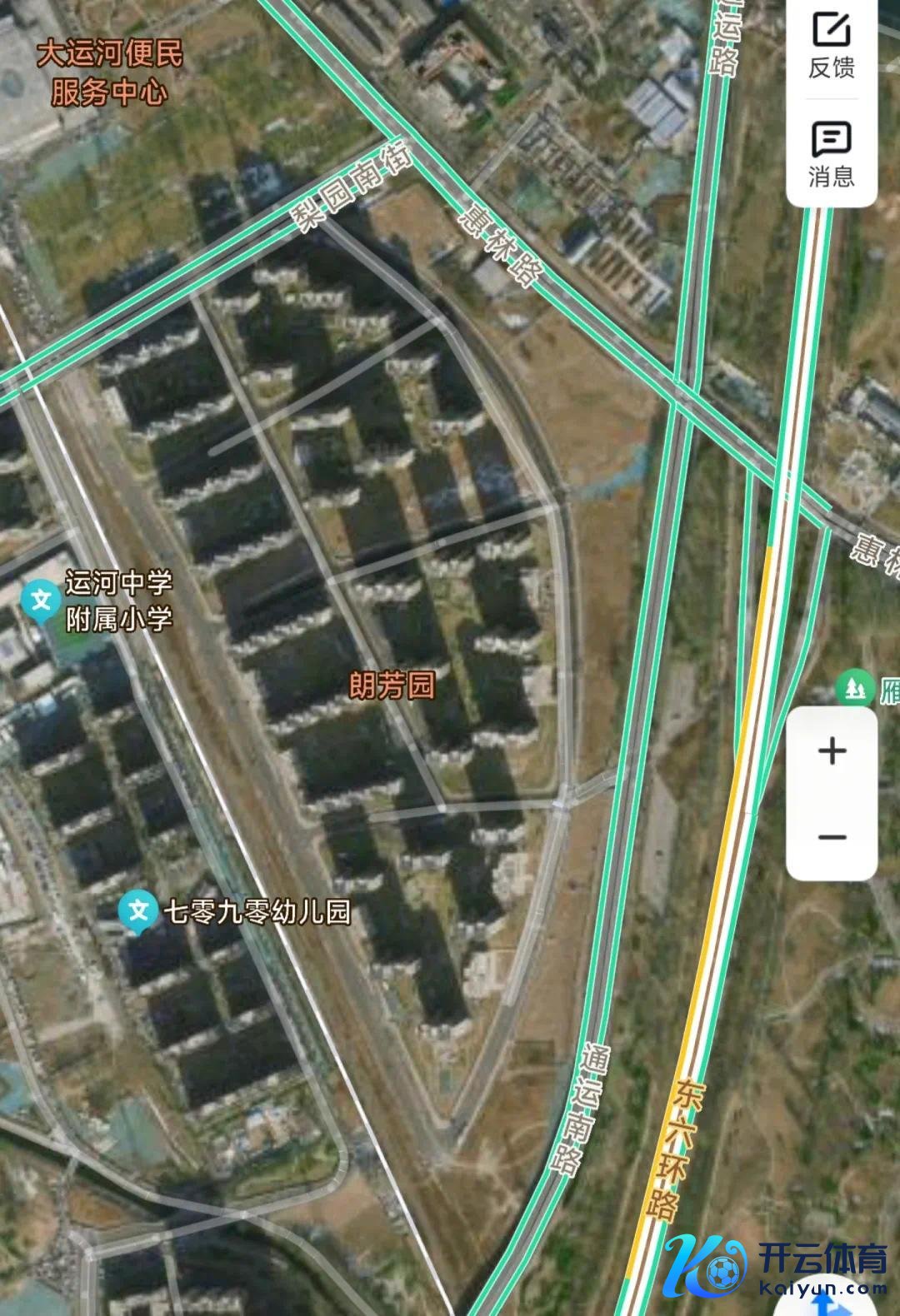Select the 七零九零幼儿园 kindergarten marker

click(138, 910)
